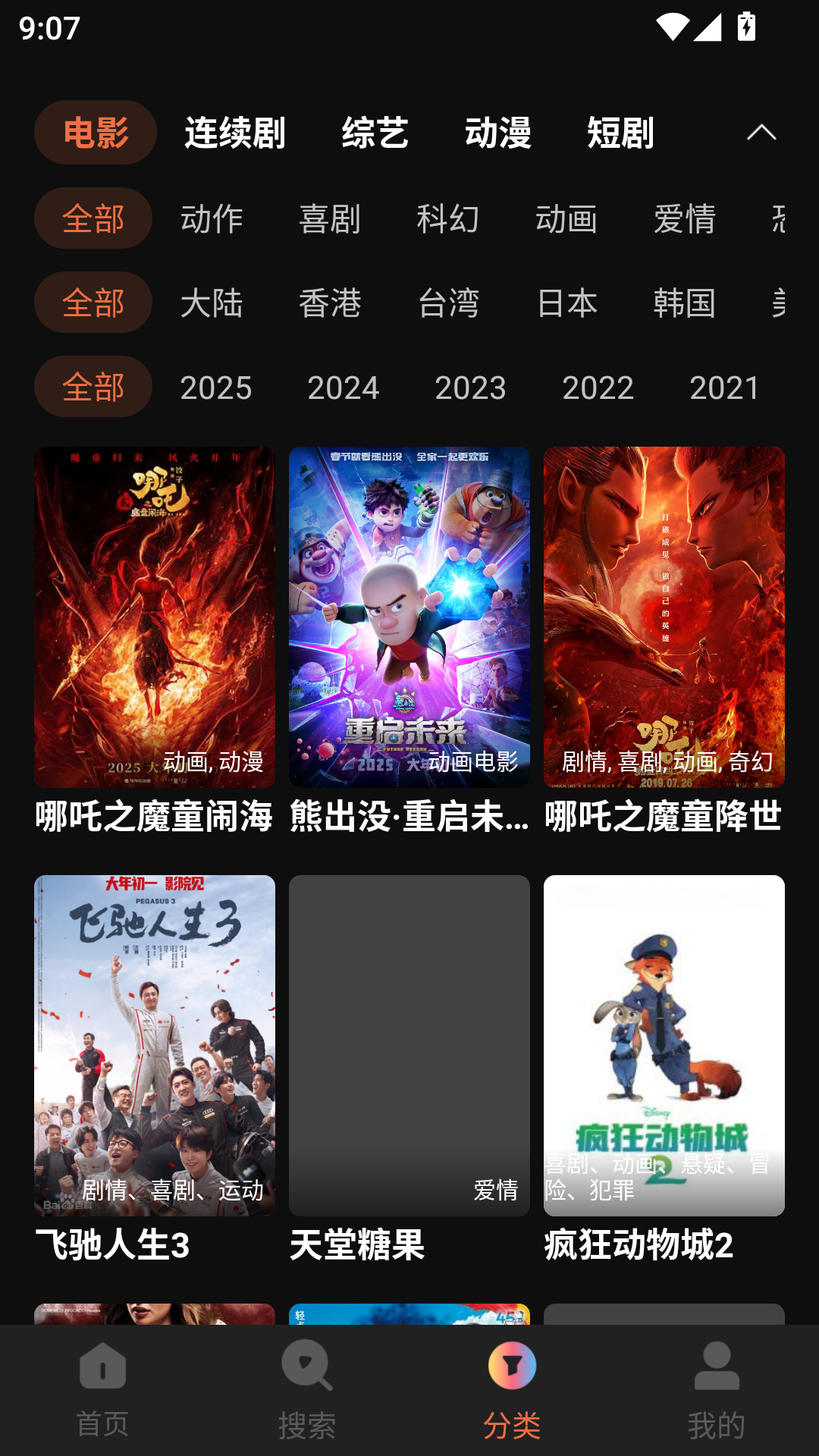The height and width of the screenshot is (1456, 819).
Task: Select year 2023 filter
Action: (470, 387)
